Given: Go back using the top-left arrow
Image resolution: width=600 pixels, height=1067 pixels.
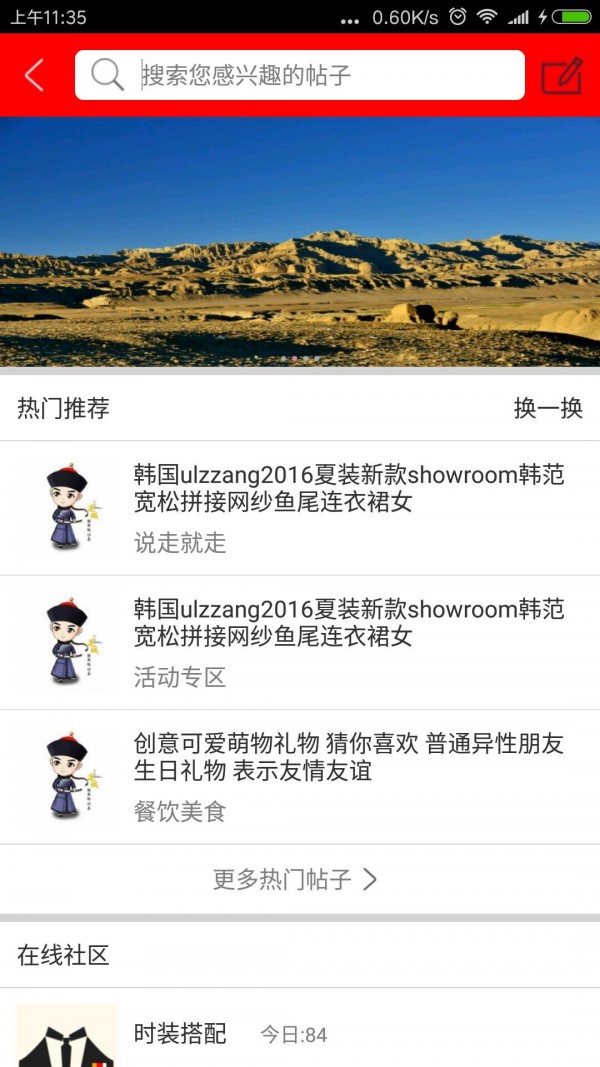Looking at the screenshot, I should 35,75.
